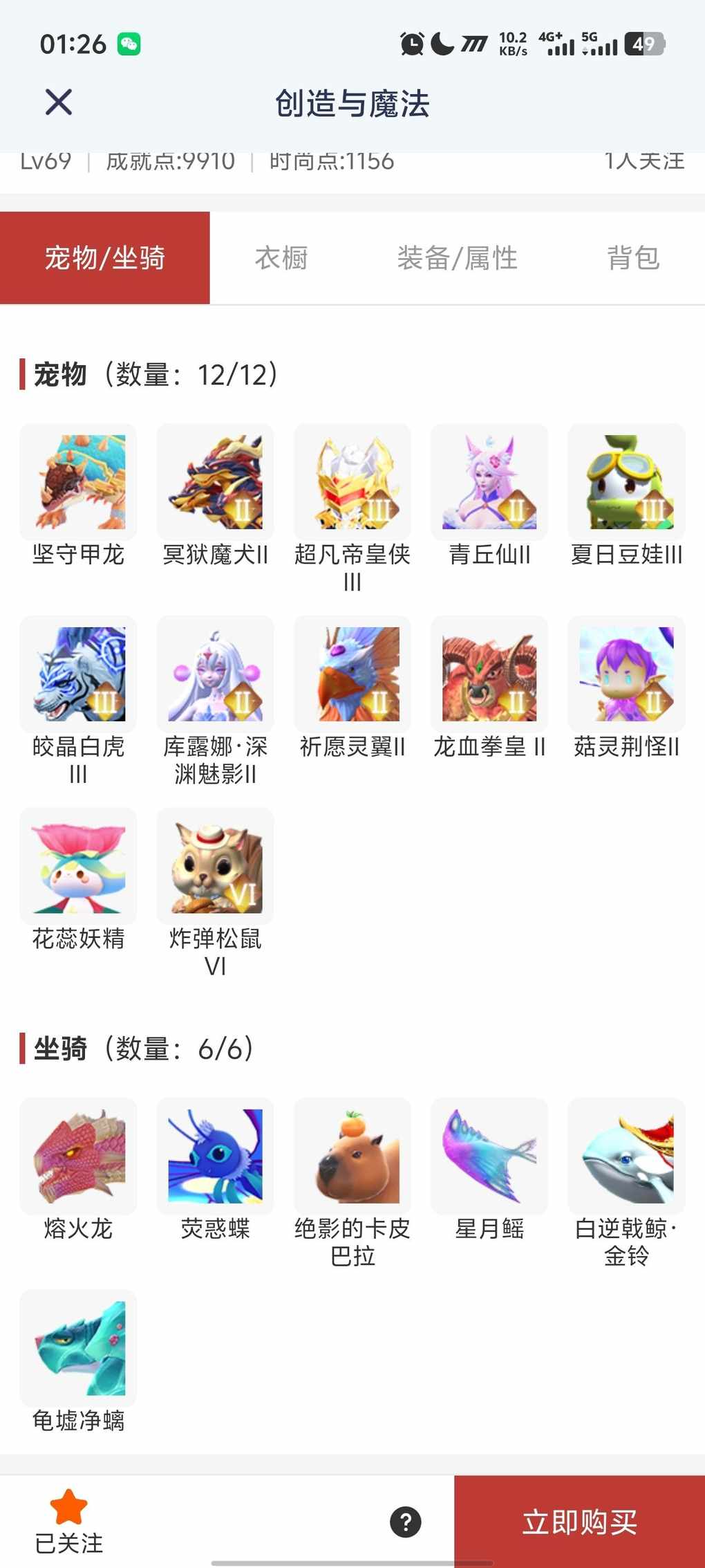The image size is (705, 1568).
Task: Switch to the 衣橱 tab
Action: tap(281, 258)
